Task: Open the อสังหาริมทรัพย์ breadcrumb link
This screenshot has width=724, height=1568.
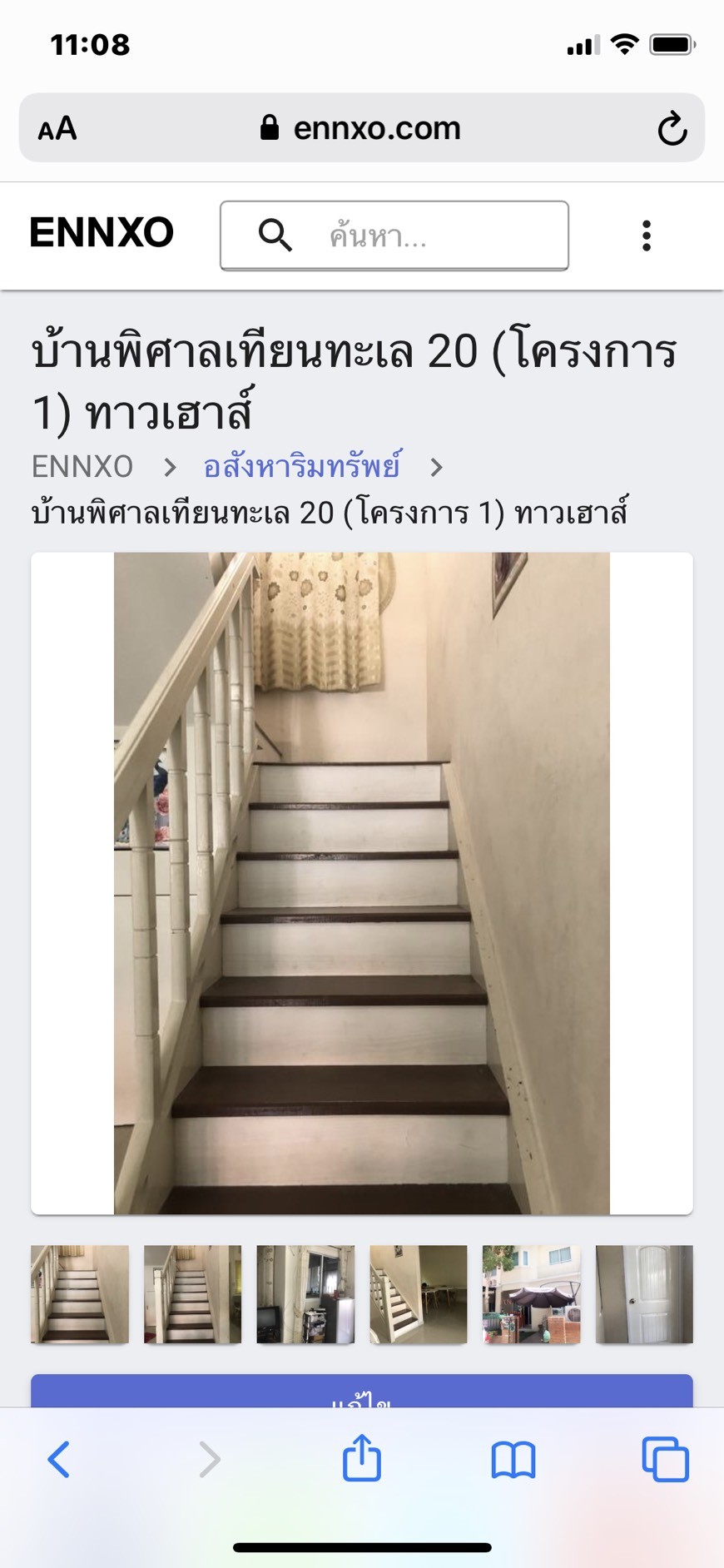Action: coord(301,466)
